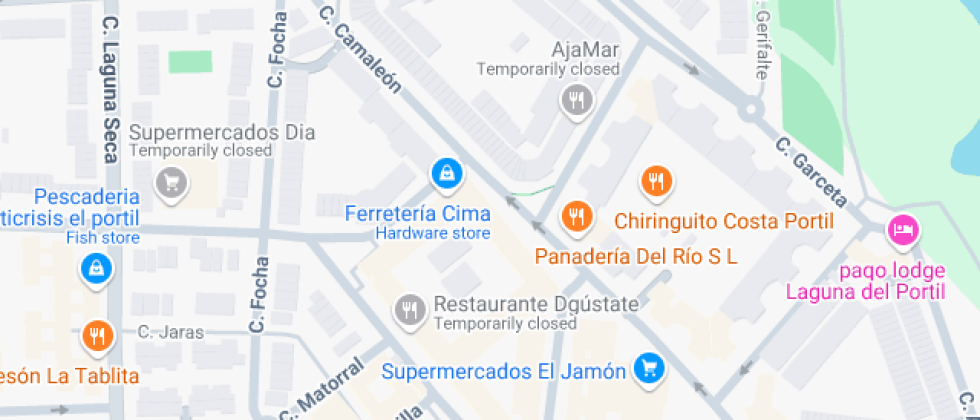Open the Supermercados El Jamón cart pin

[x=650, y=368]
